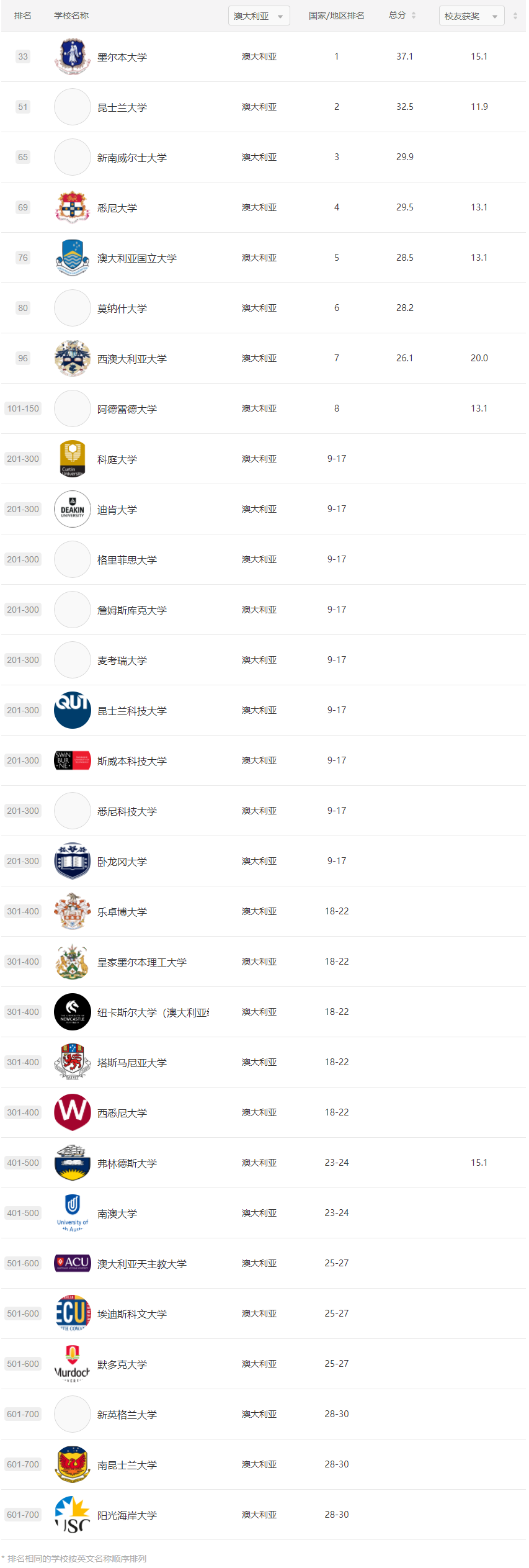The width and height of the screenshot is (529, 1568).
Task: Open 悉尼大学 entry
Action: pyautogui.click(x=117, y=208)
